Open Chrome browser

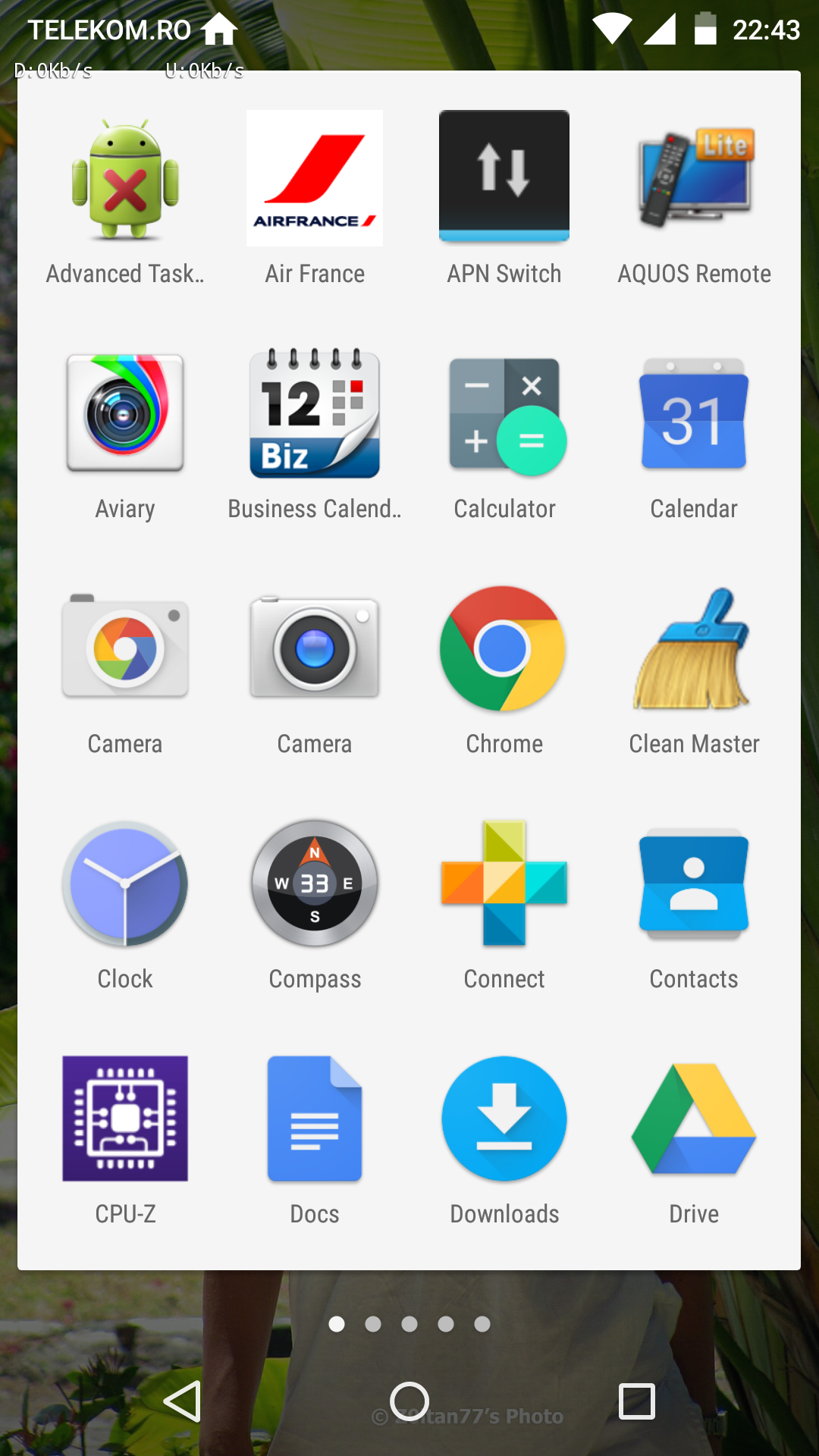point(504,650)
